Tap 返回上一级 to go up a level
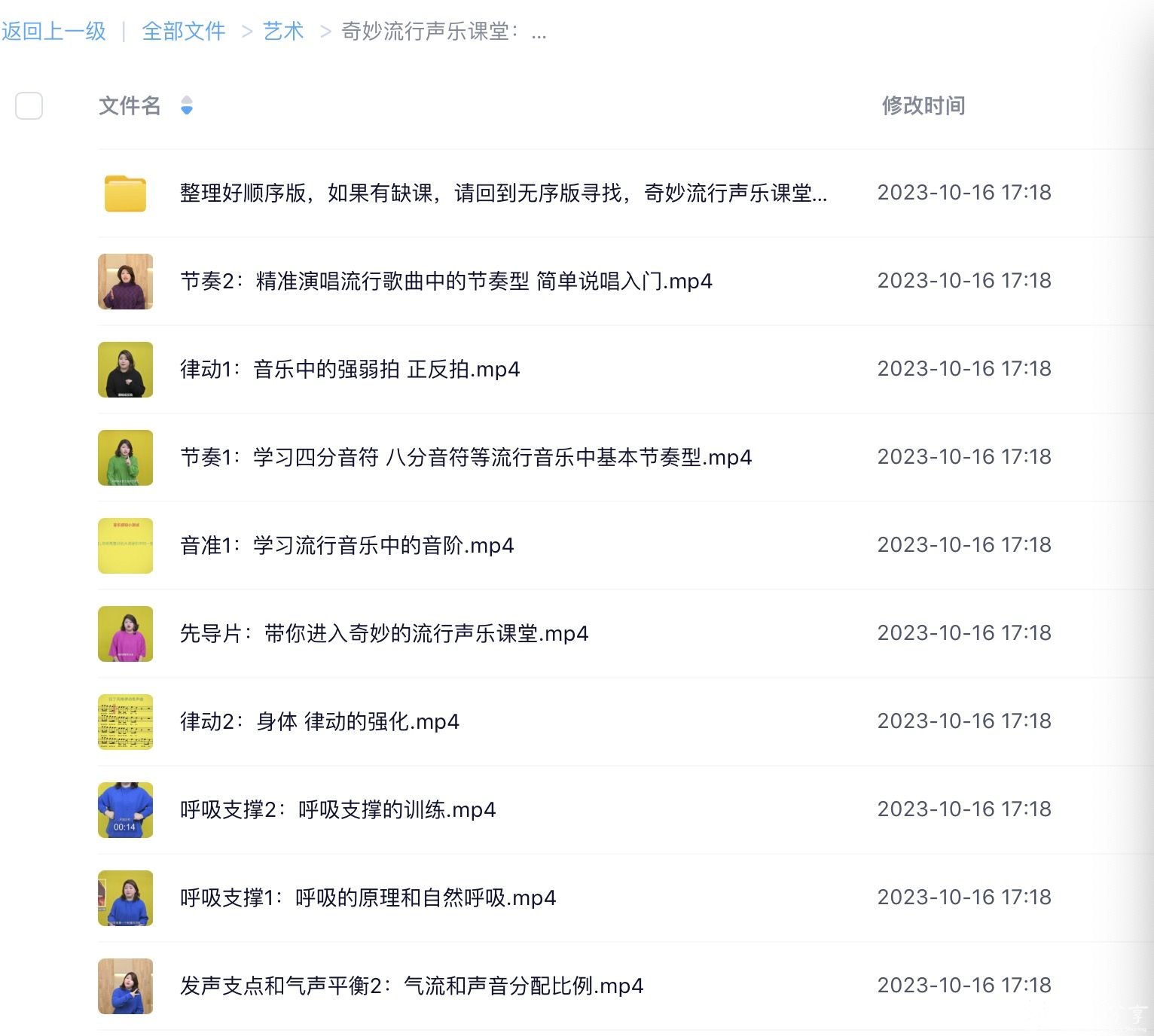The width and height of the screenshot is (1154, 1036). [53, 32]
